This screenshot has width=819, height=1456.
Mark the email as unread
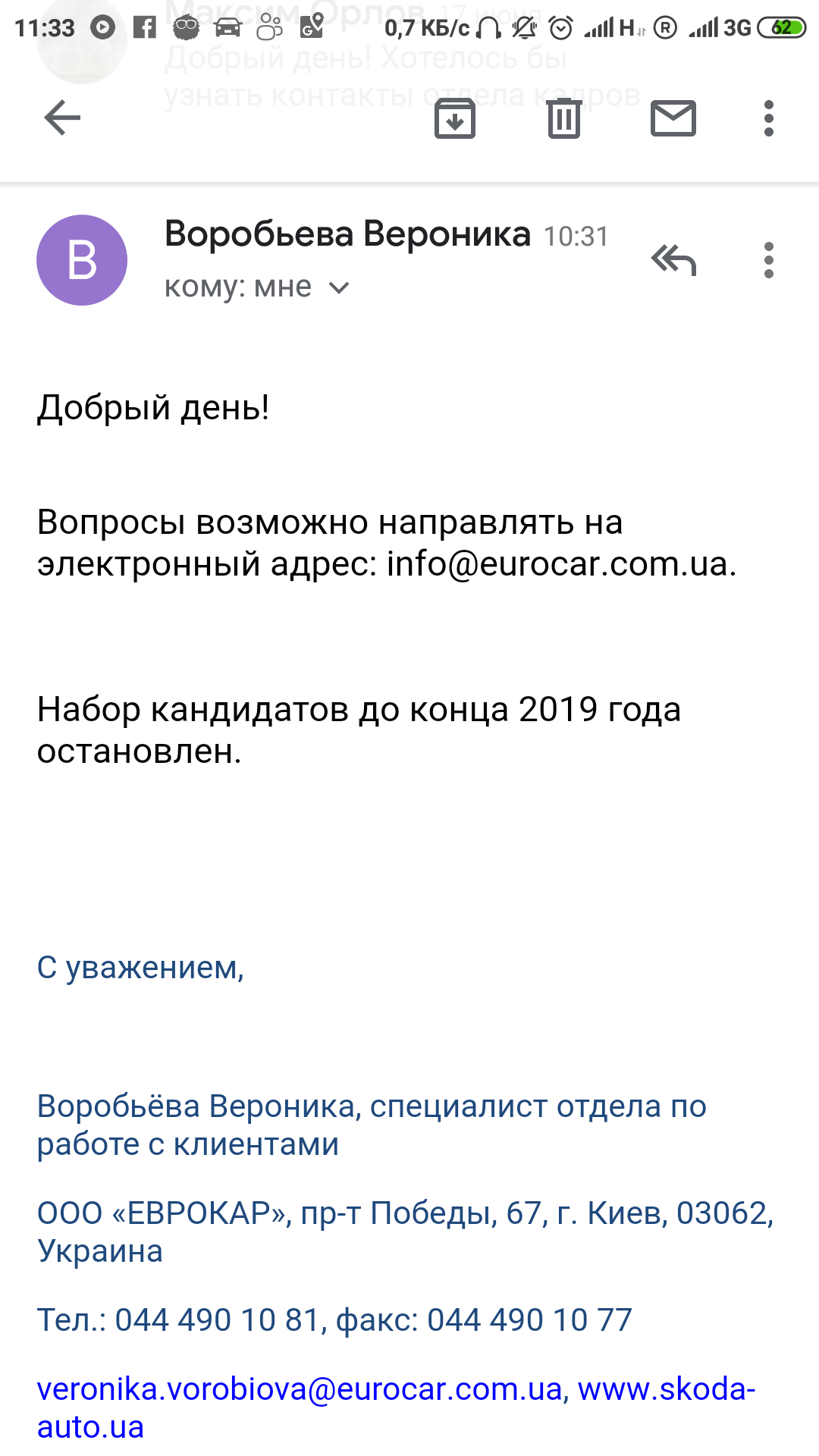point(673,119)
